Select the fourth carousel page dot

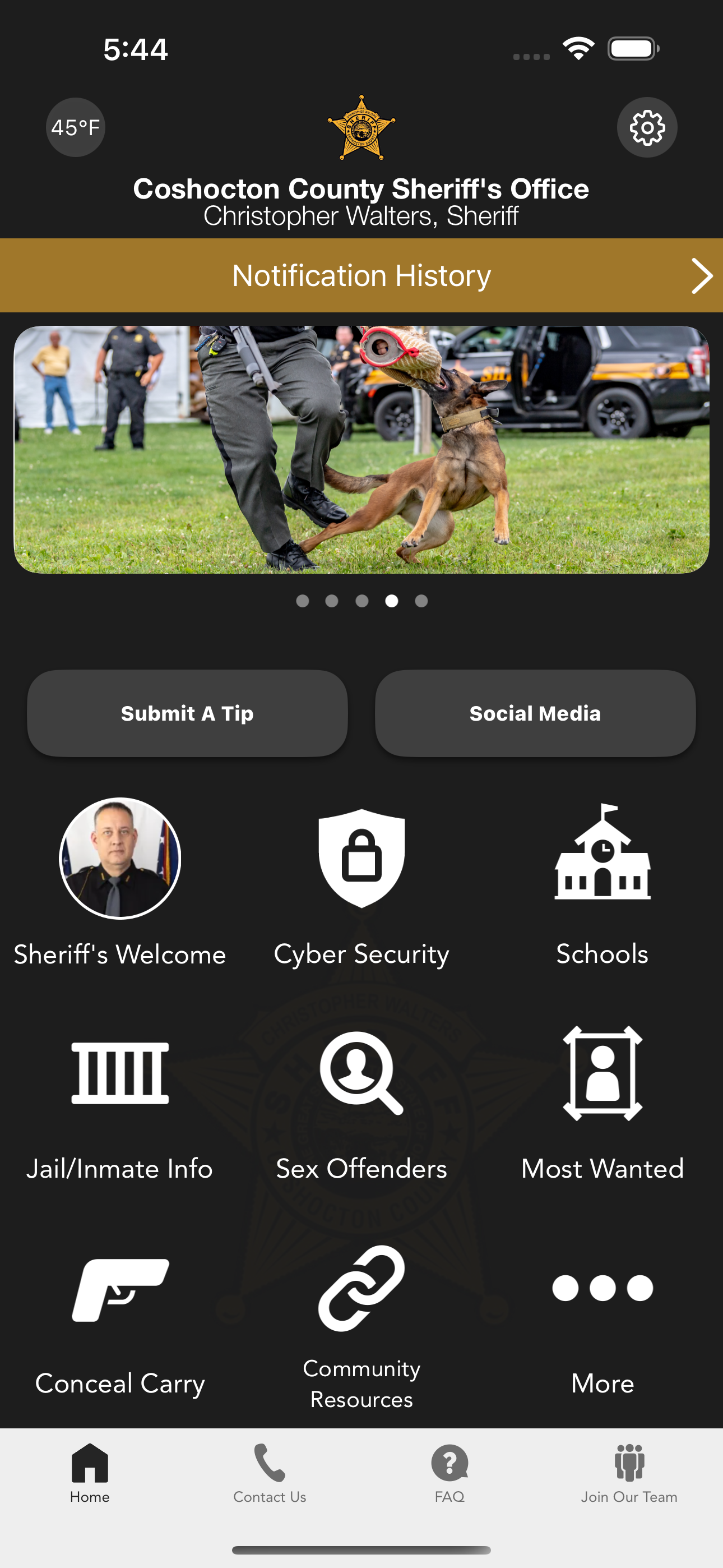pyautogui.click(x=392, y=601)
